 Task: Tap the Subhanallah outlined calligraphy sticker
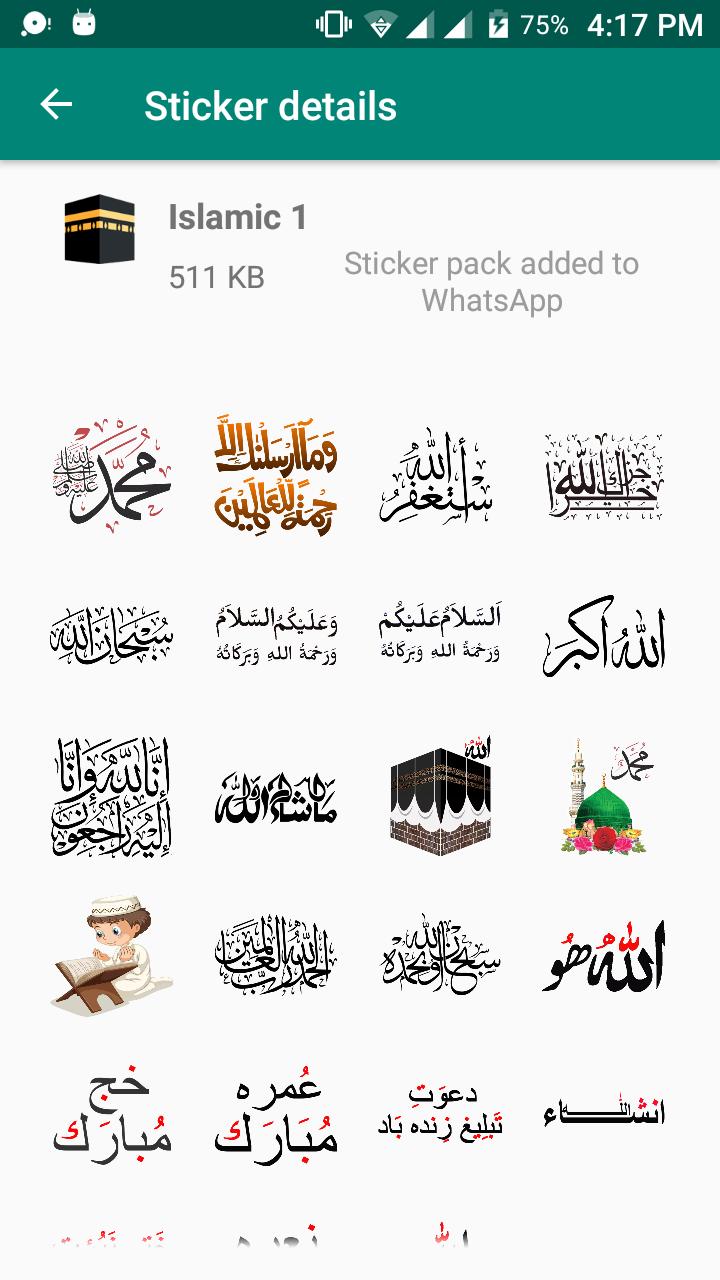(x=111, y=636)
